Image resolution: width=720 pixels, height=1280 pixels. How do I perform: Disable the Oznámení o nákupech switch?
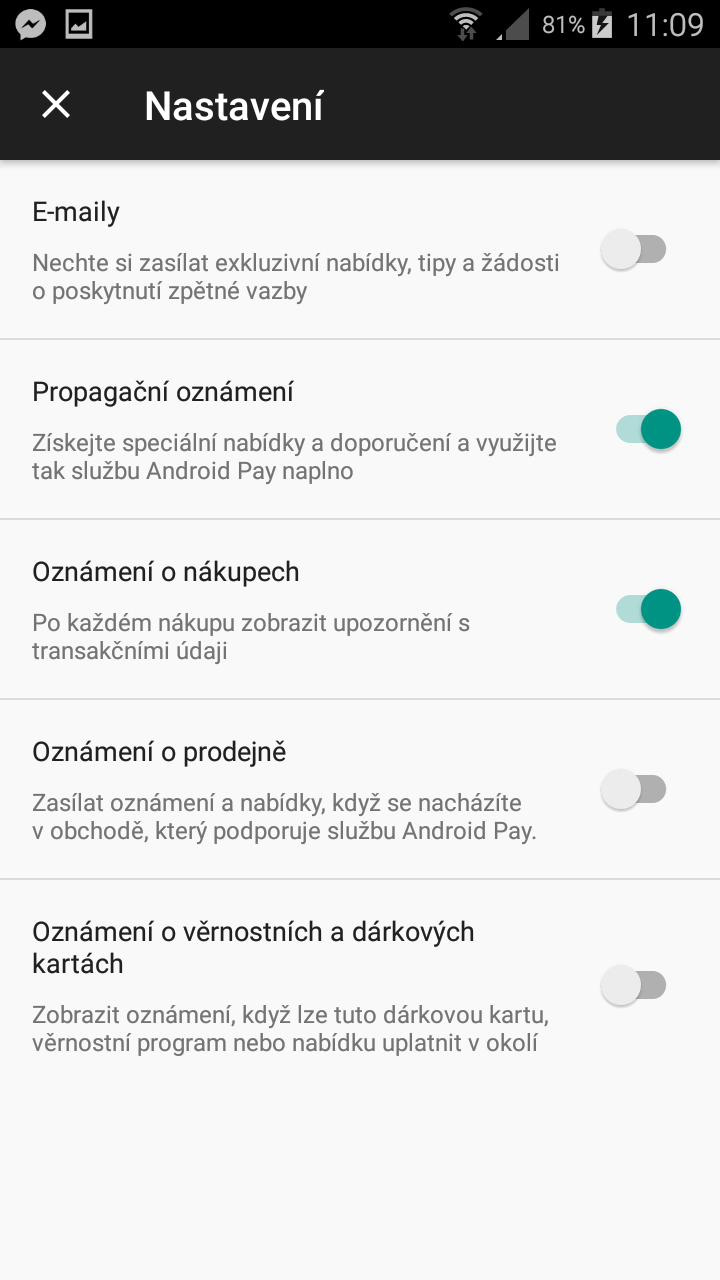click(x=648, y=609)
